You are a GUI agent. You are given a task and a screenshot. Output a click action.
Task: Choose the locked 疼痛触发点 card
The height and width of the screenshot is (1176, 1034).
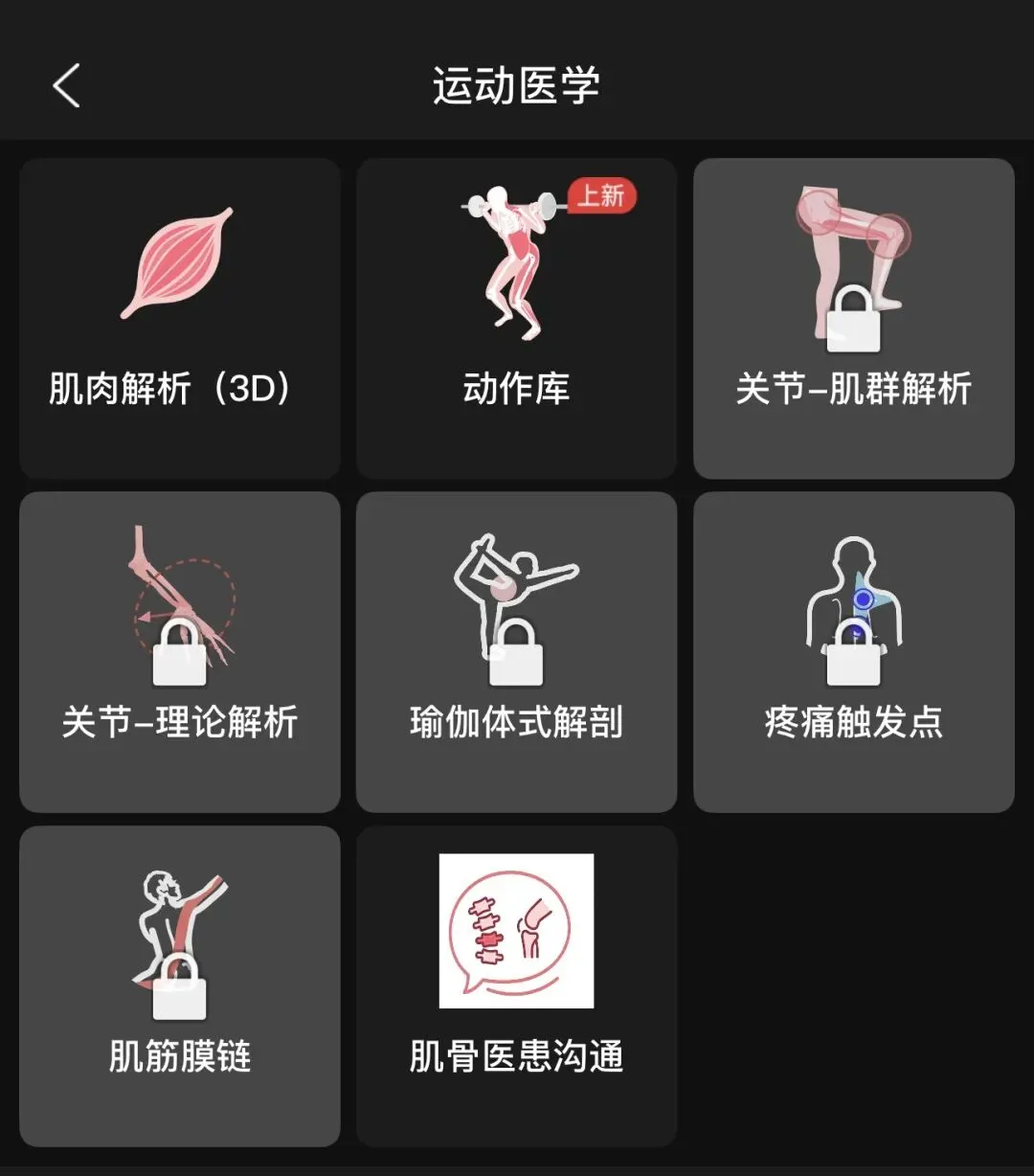tap(854, 652)
